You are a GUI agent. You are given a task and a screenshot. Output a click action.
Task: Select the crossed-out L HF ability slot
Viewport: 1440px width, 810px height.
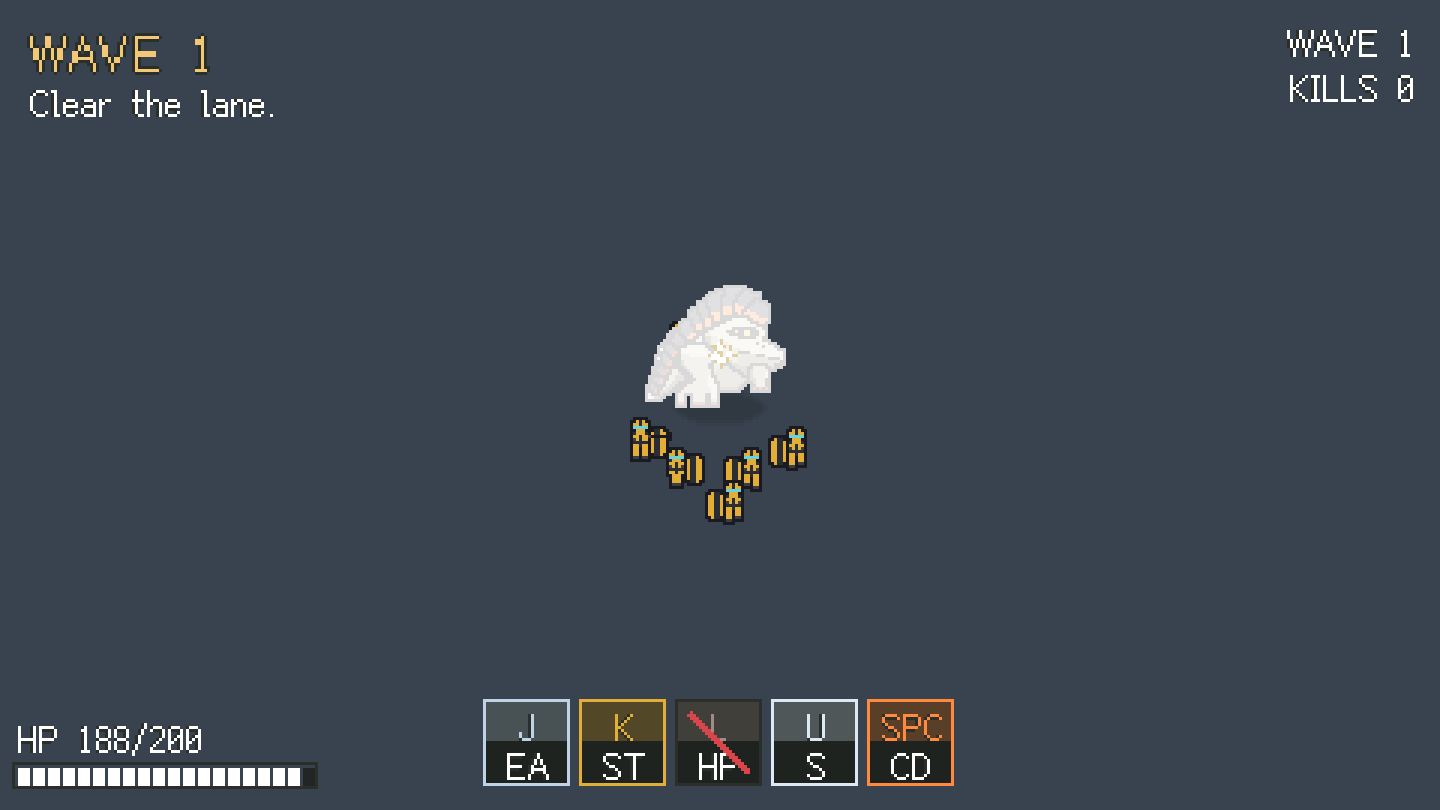pyautogui.click(x=718, y=742)
